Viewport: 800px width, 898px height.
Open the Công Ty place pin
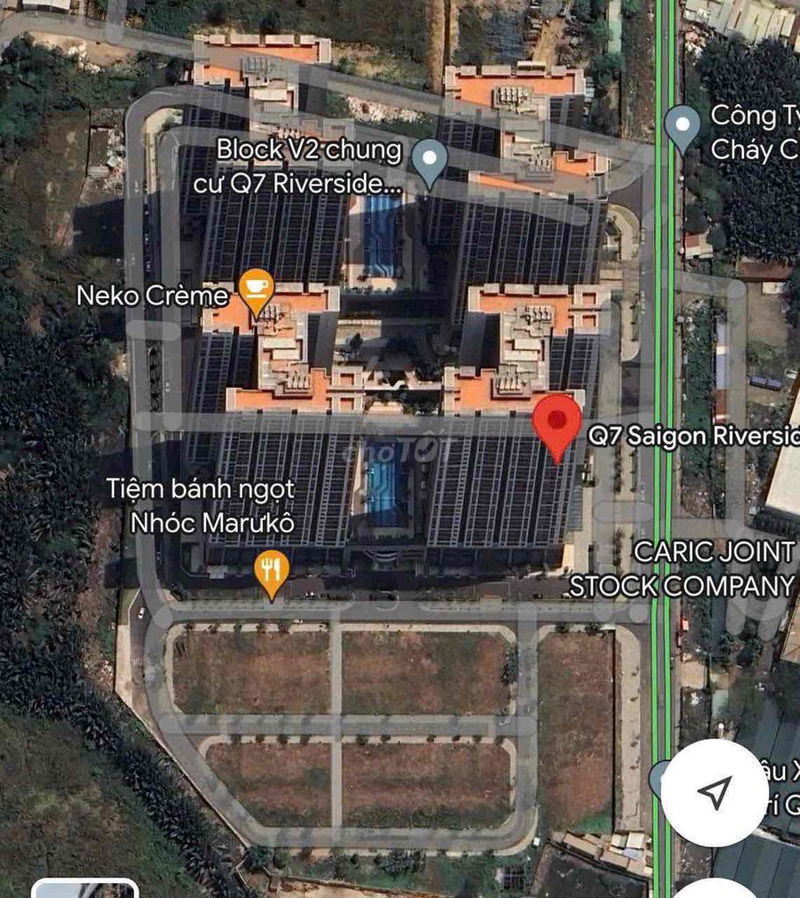(x=683, y=128)
